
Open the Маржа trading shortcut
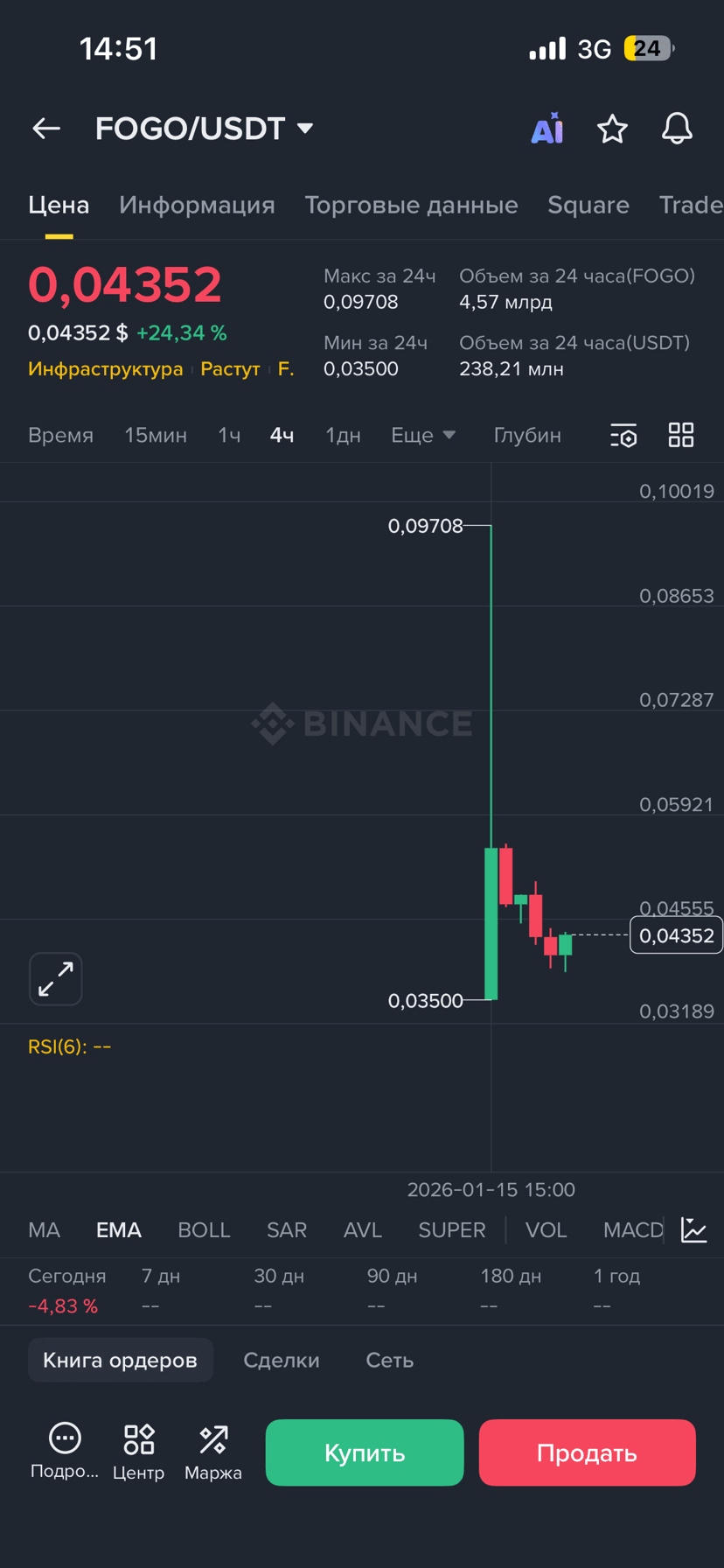[x=213, y=1452]
